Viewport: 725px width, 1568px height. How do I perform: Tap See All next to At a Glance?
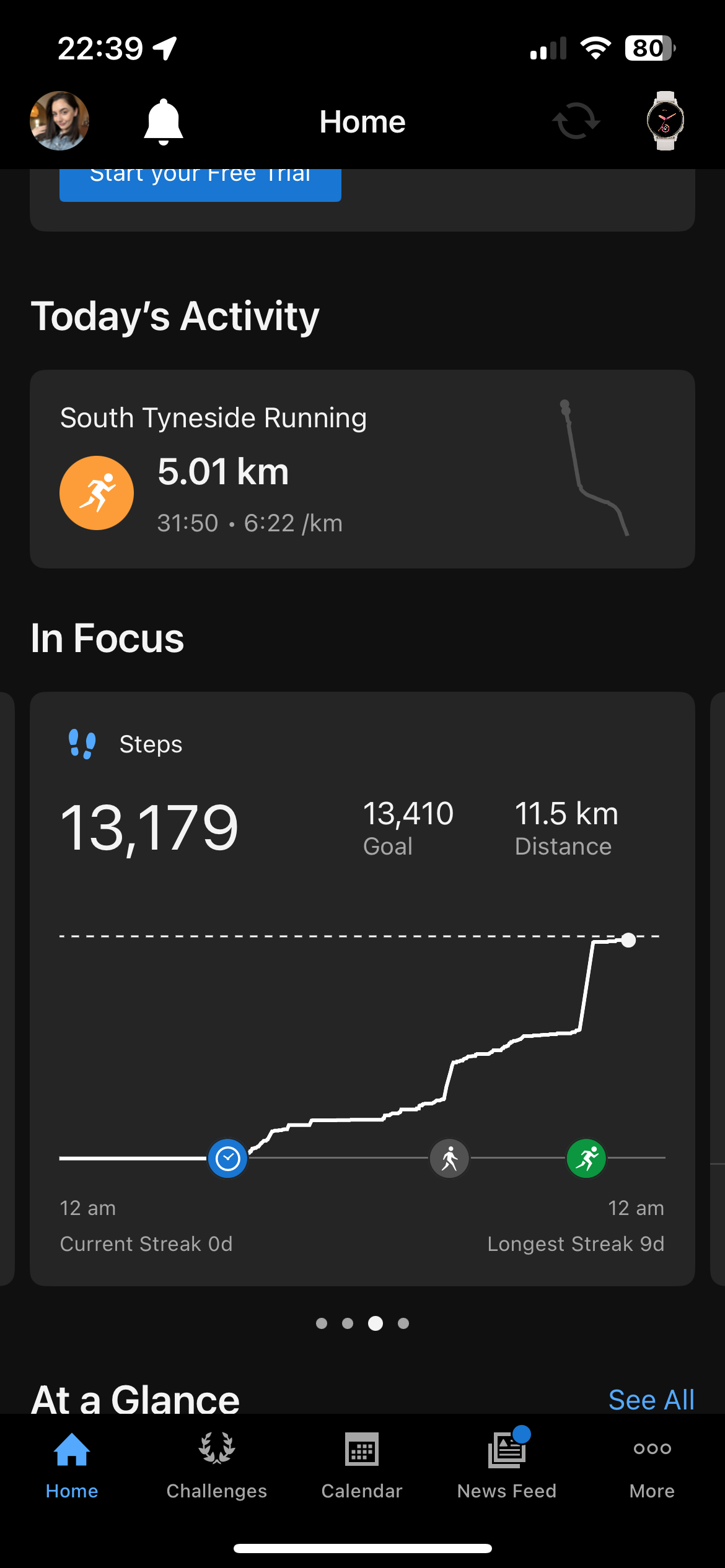point(651,1400)
